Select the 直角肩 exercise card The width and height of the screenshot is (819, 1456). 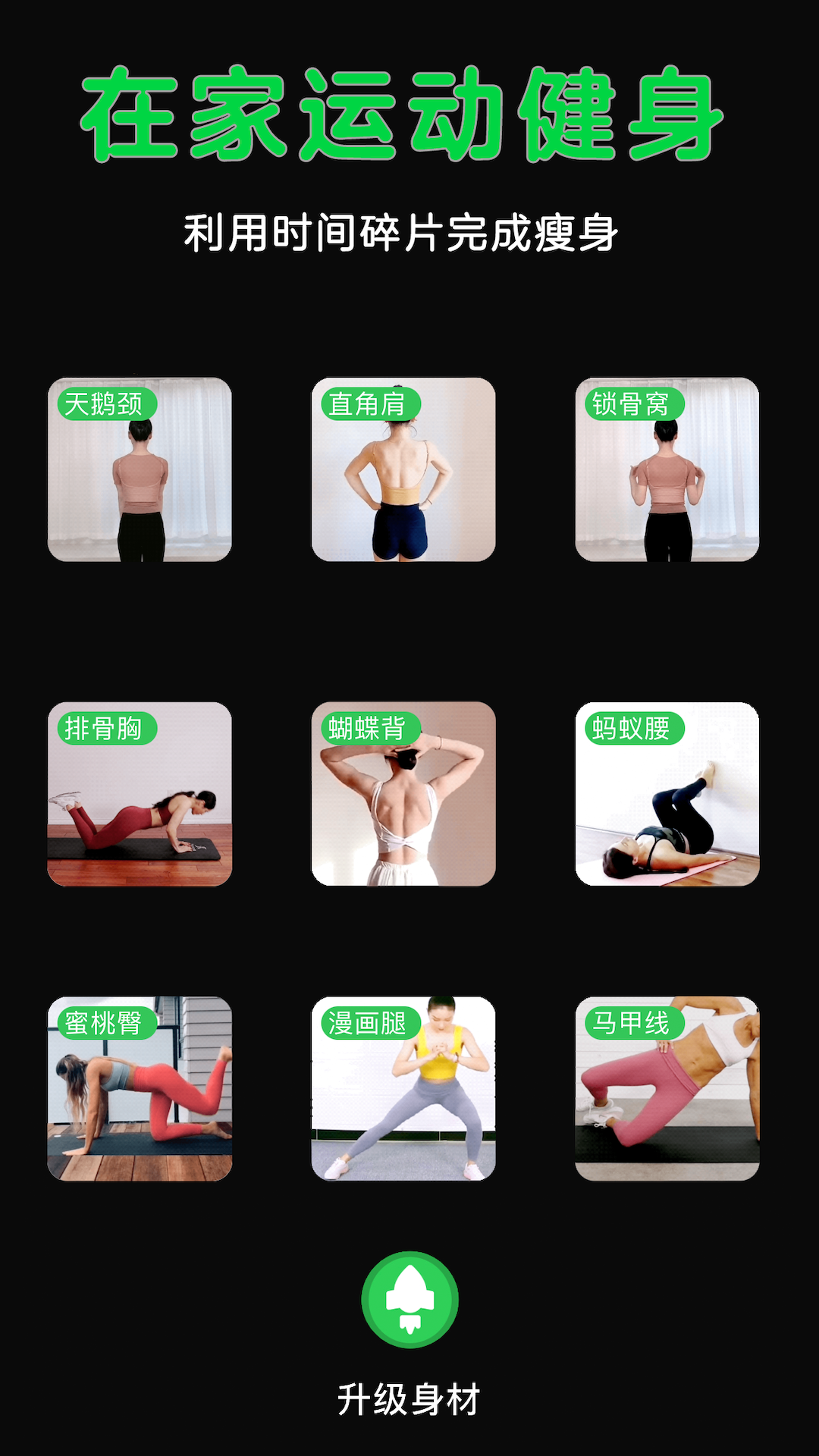click(403, 469)
